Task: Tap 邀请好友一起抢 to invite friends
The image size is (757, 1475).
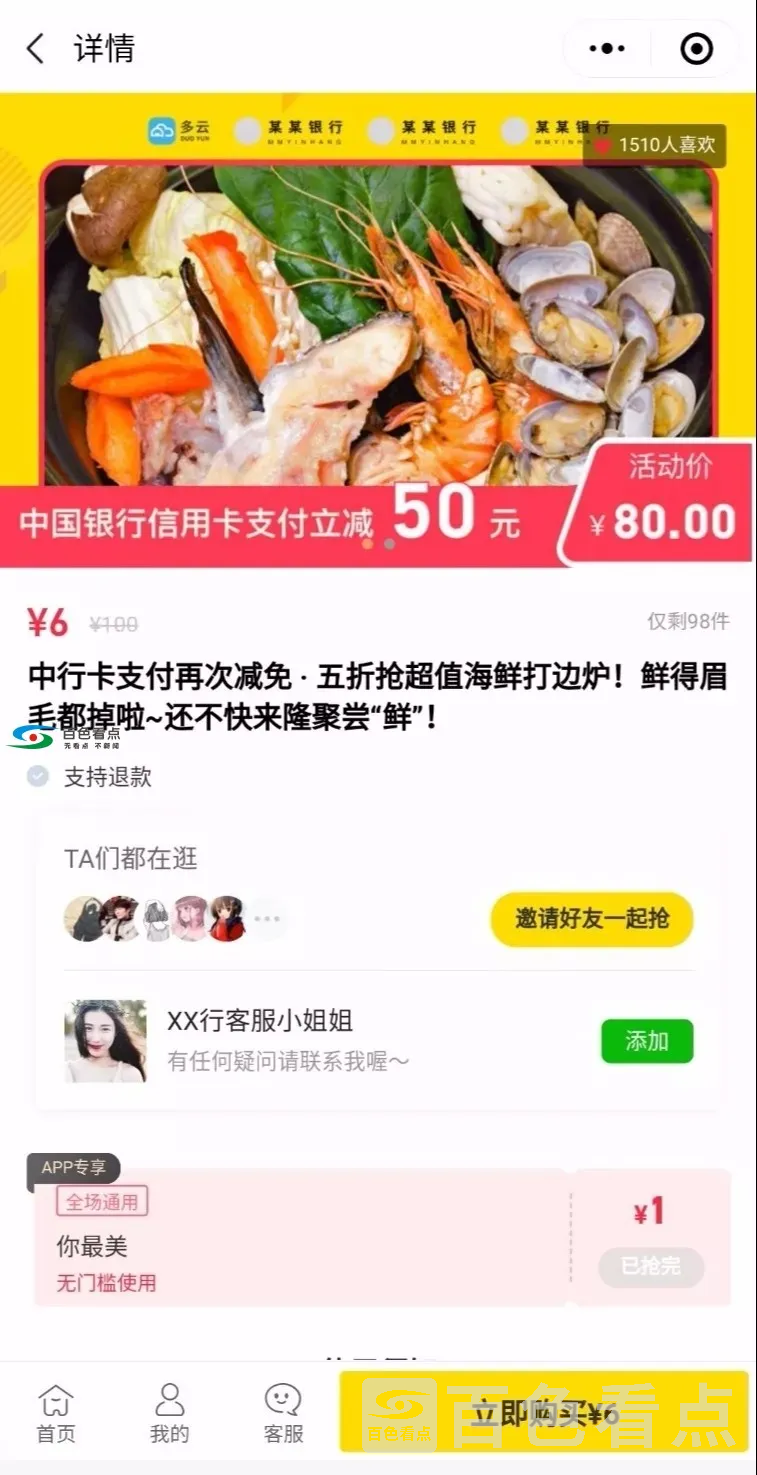Action: (591, 919)
